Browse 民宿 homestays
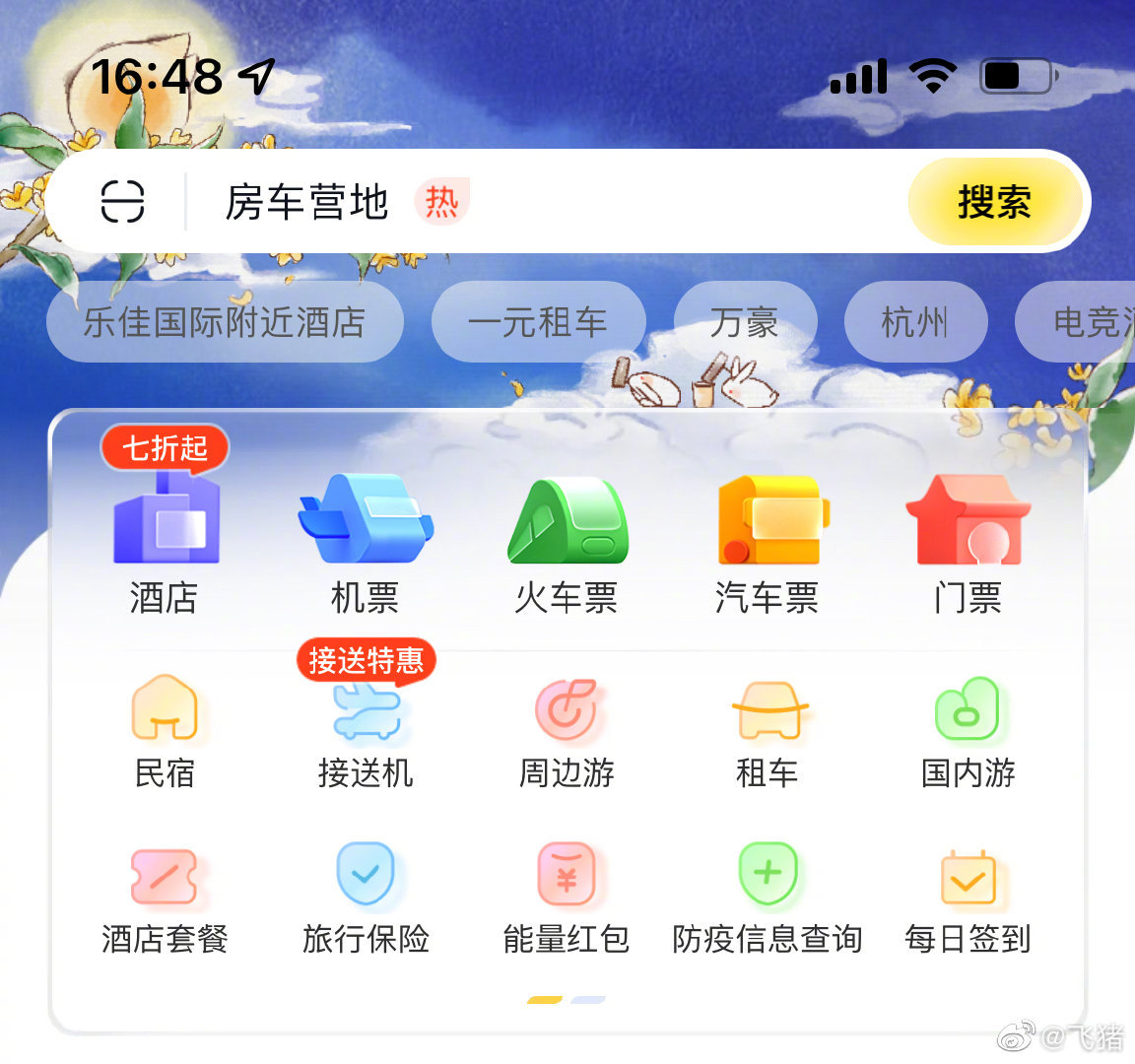Image resolution: width=1135 pixels, height=1064 pixels. tap(165, 731)
